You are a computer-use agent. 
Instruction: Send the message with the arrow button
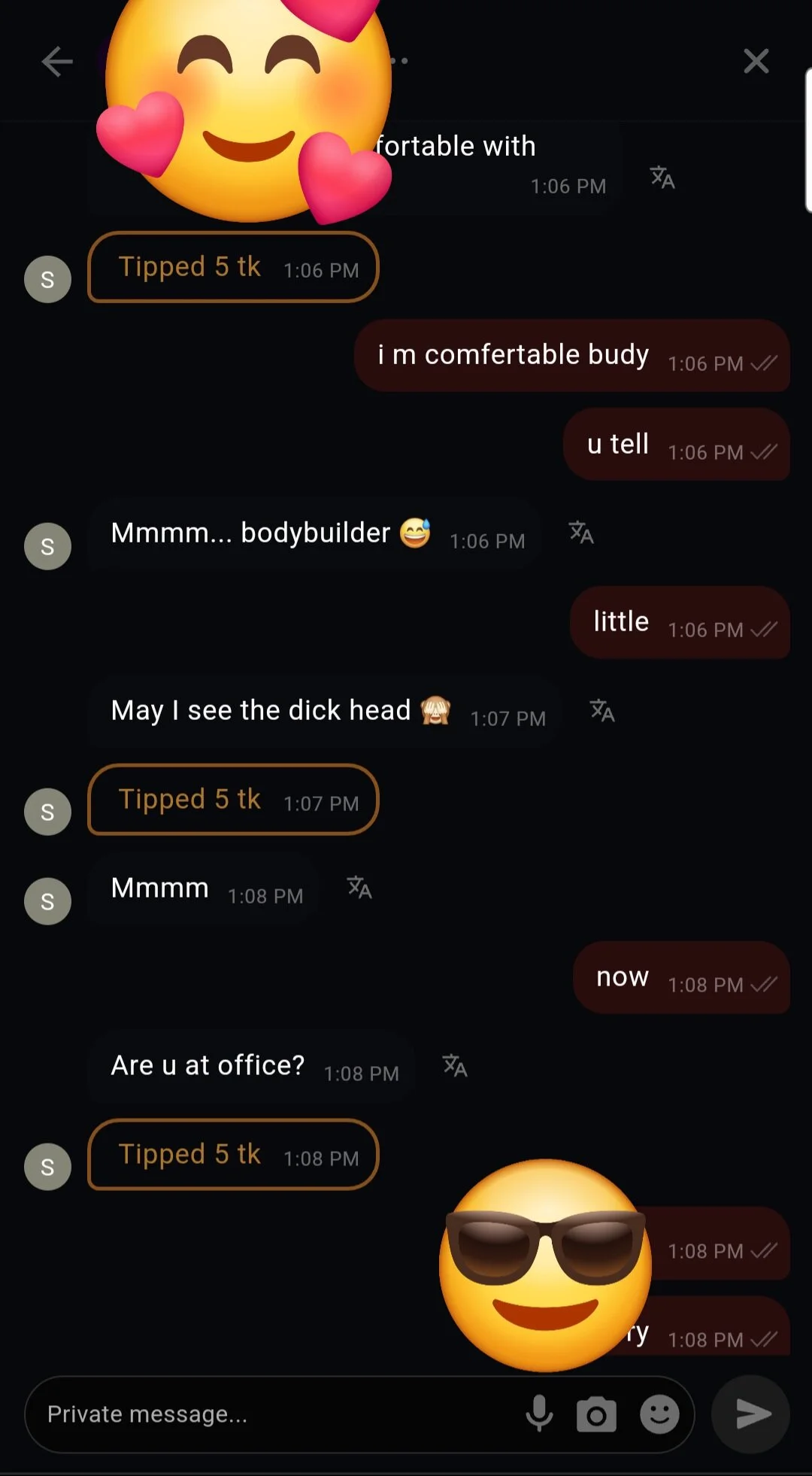[x=751, y=1414]
